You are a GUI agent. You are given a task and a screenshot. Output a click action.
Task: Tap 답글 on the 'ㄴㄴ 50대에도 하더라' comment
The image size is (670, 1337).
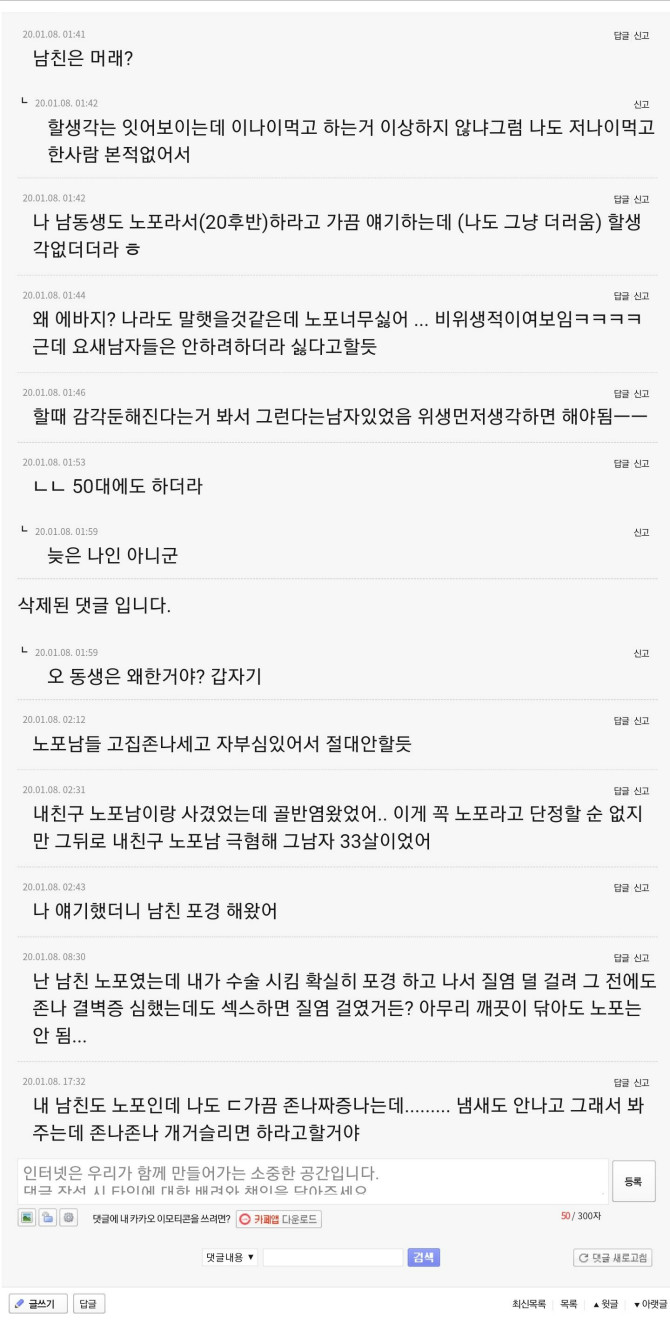click(x=621, y=463)
